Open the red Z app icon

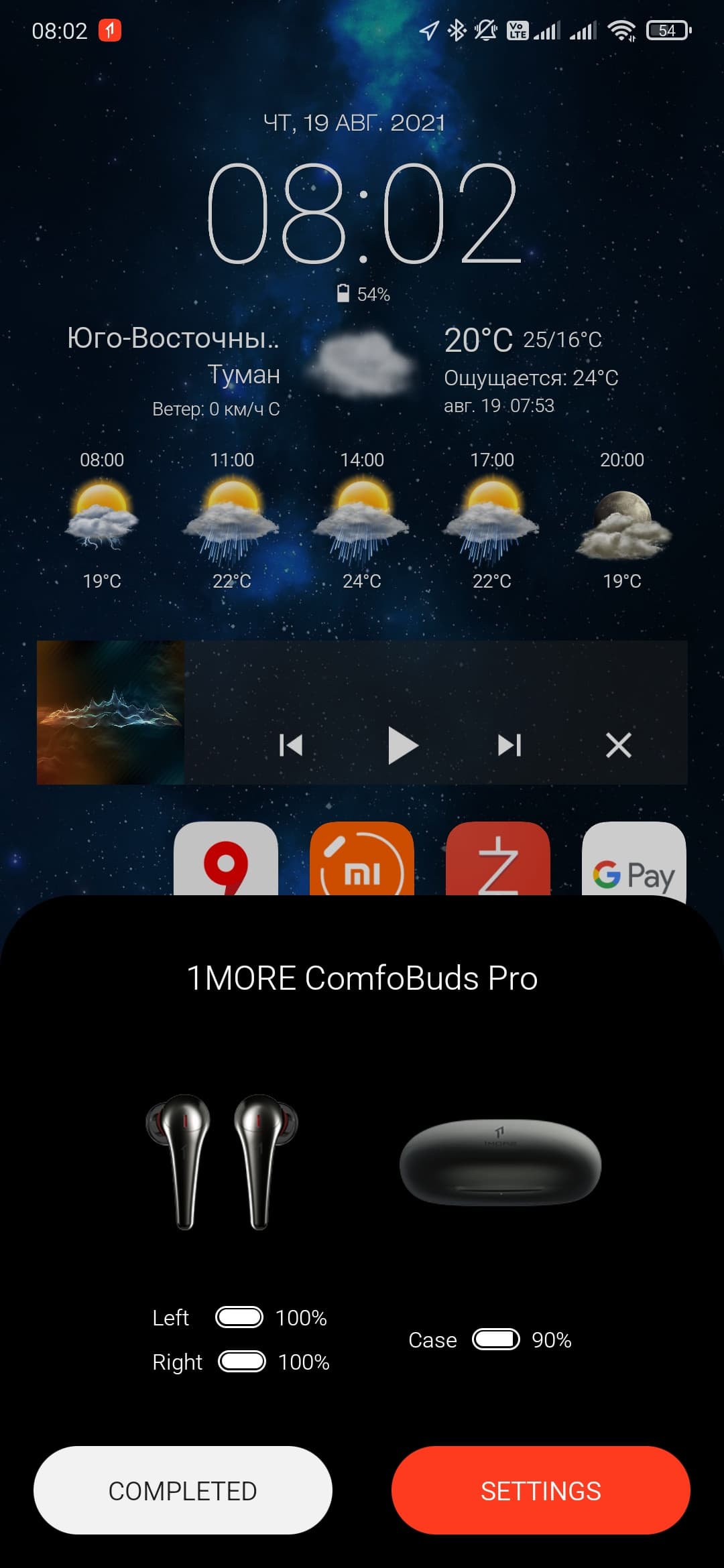[497, 861]
